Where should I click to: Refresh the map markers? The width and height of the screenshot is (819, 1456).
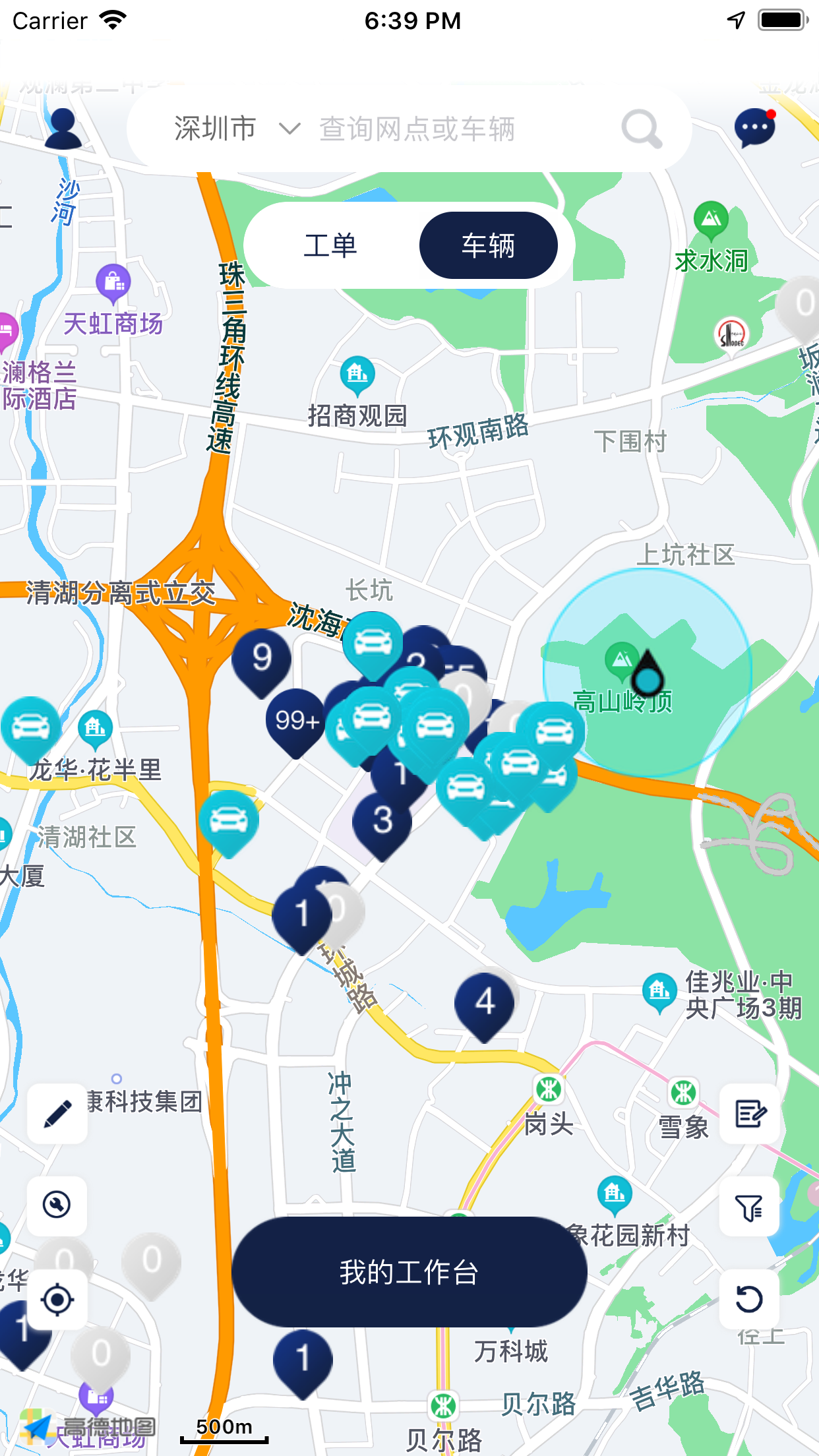coord(750,1300)
